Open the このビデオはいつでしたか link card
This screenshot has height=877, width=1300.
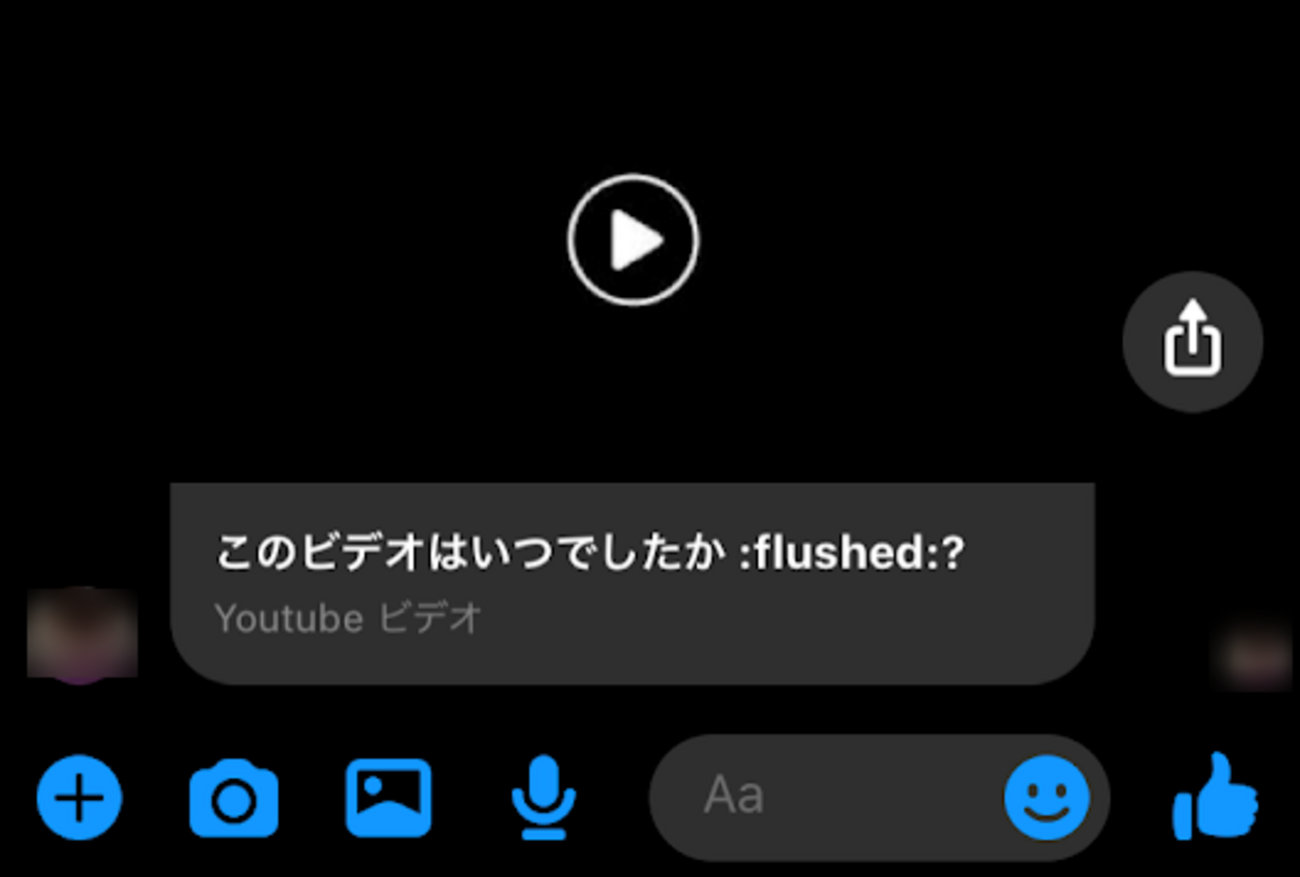click(x=632, y=583)
